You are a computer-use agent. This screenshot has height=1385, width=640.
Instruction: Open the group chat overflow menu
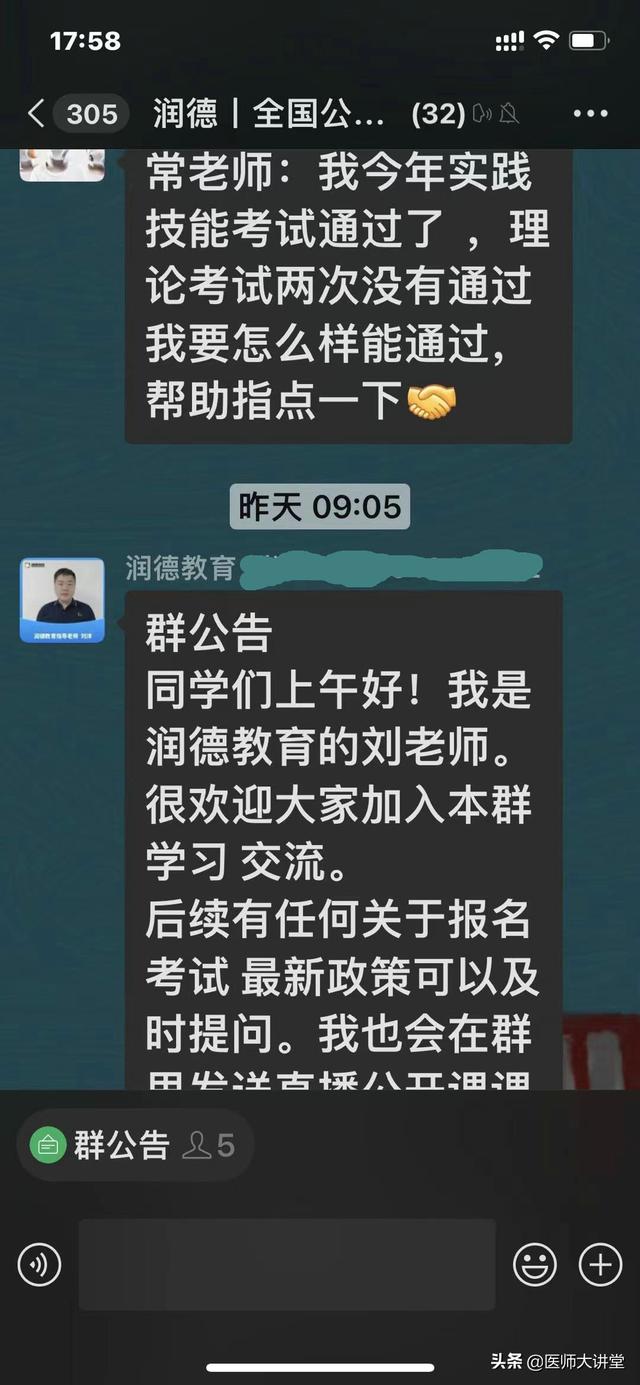pos(590,113)
